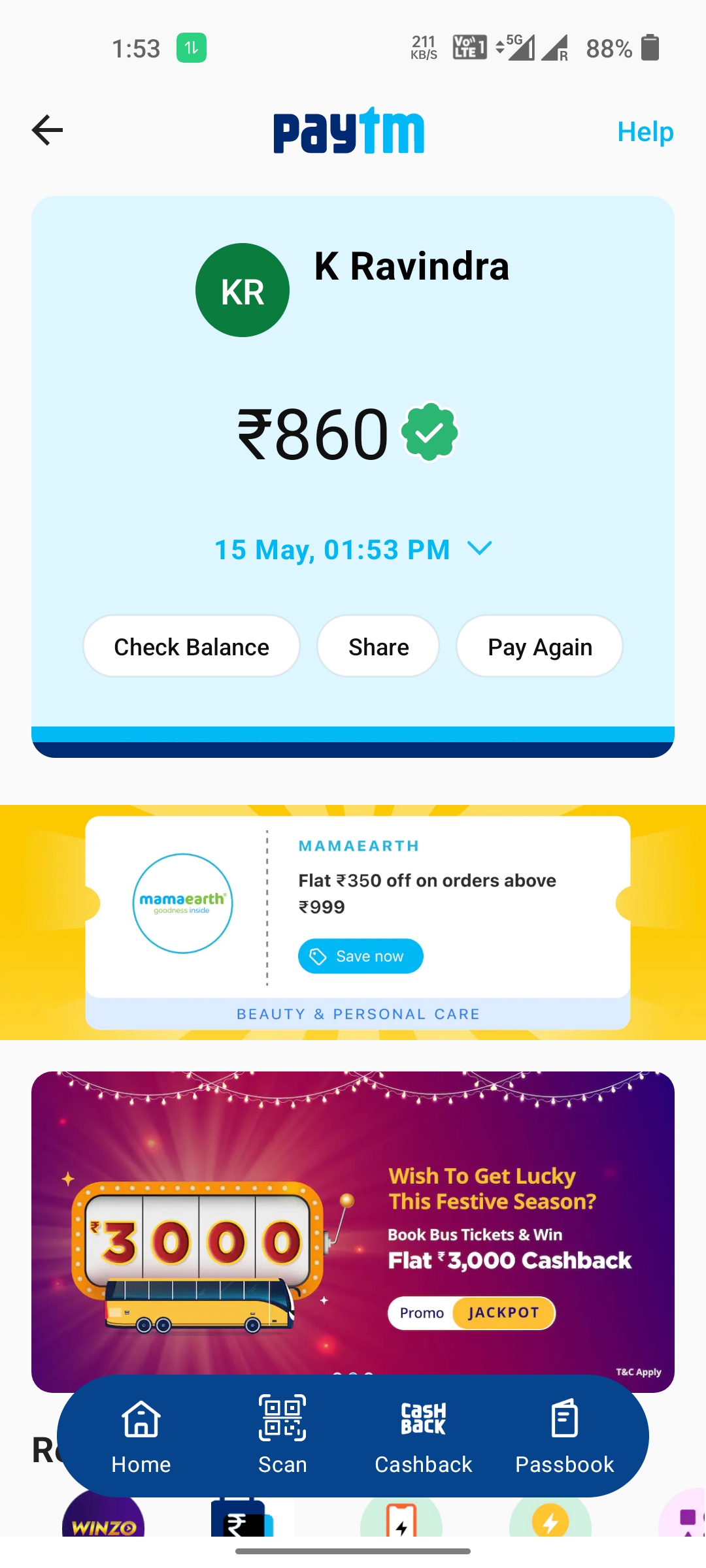Tap the Check Balance button
The width and height of the screenshot is (706, 1568).
pyautogui.click(x=192, y=647)
